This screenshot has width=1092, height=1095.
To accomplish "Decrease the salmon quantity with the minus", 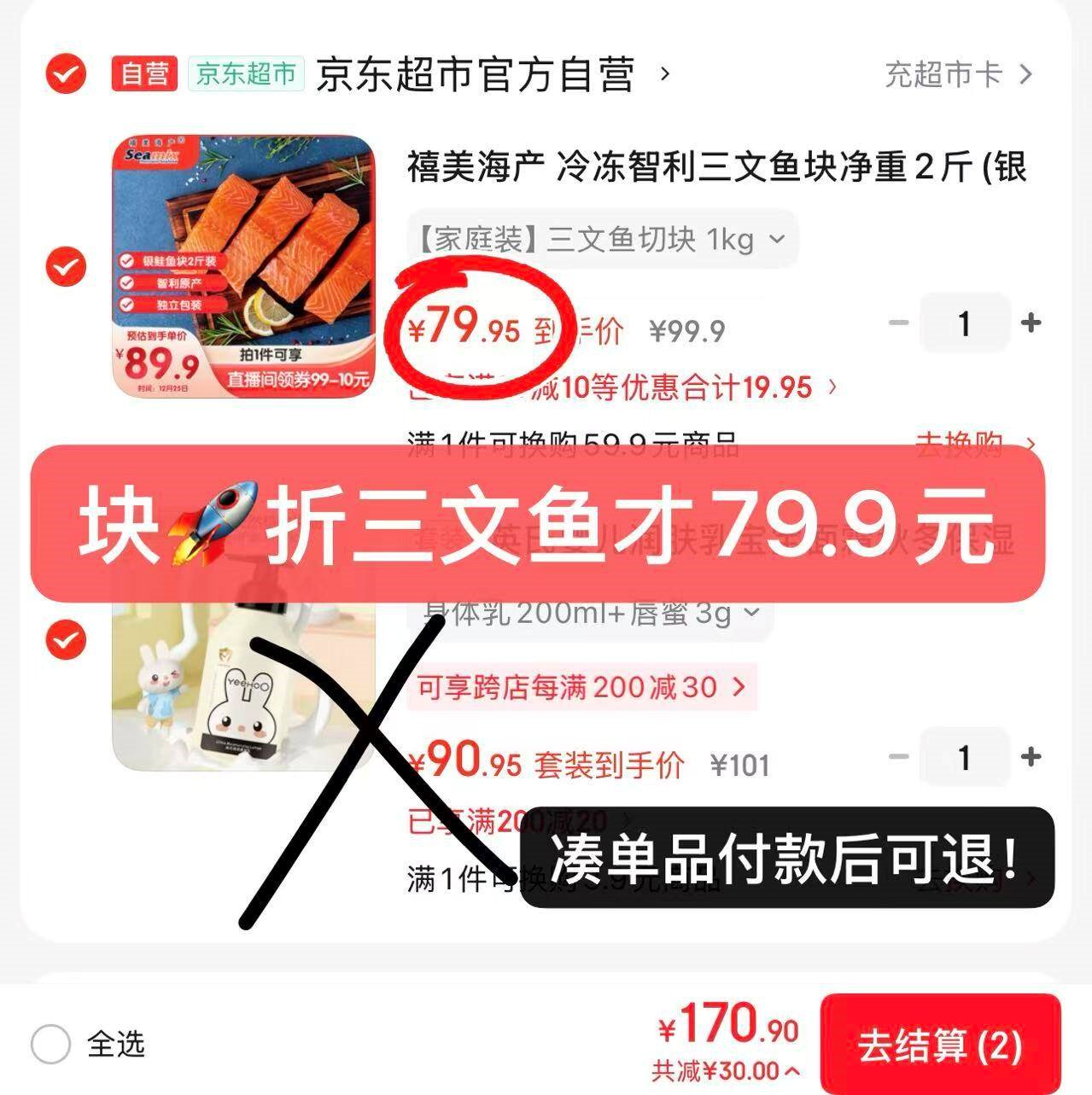I will 898,323.
